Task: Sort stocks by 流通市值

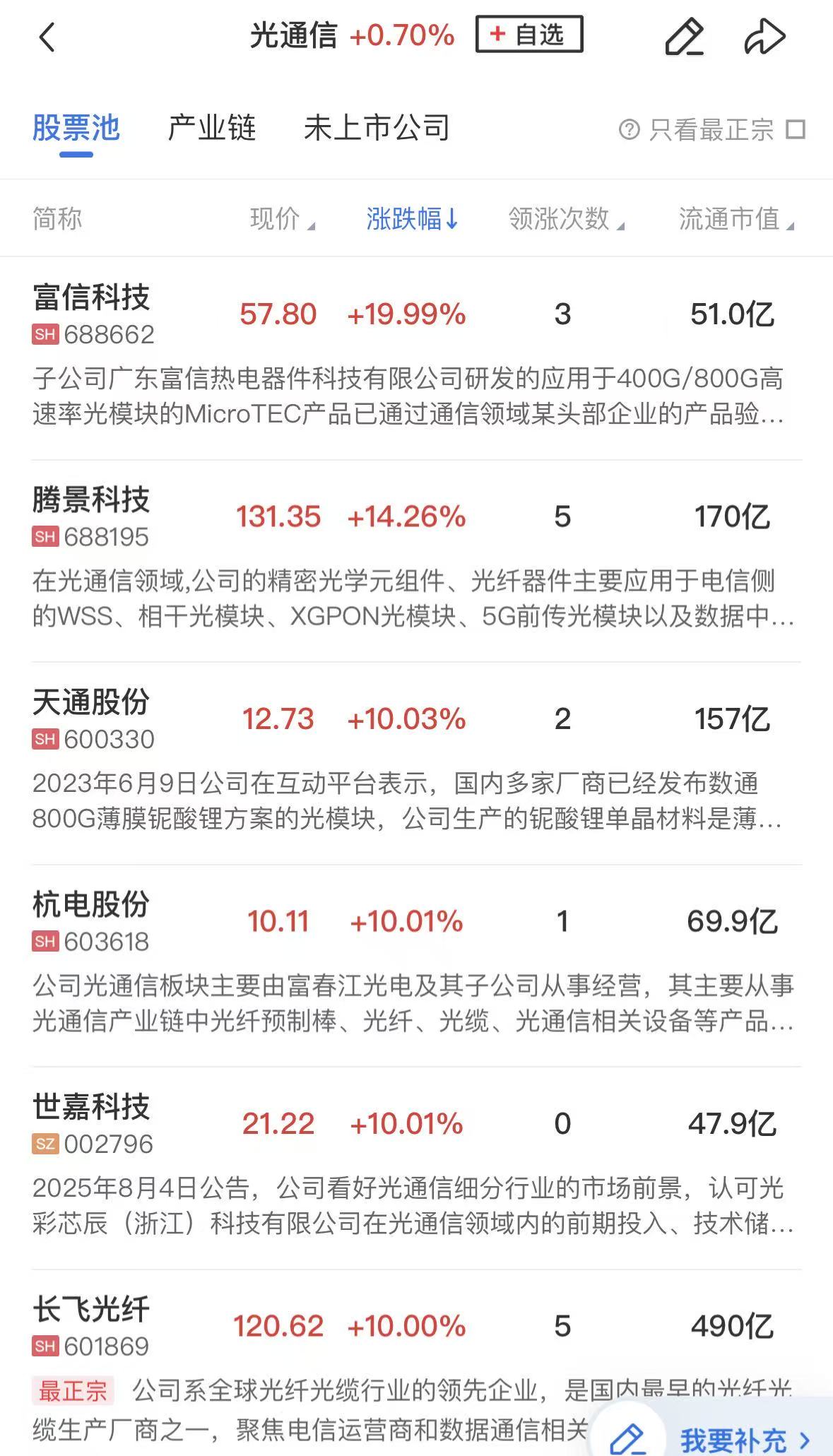Action: tap(735, 219)
